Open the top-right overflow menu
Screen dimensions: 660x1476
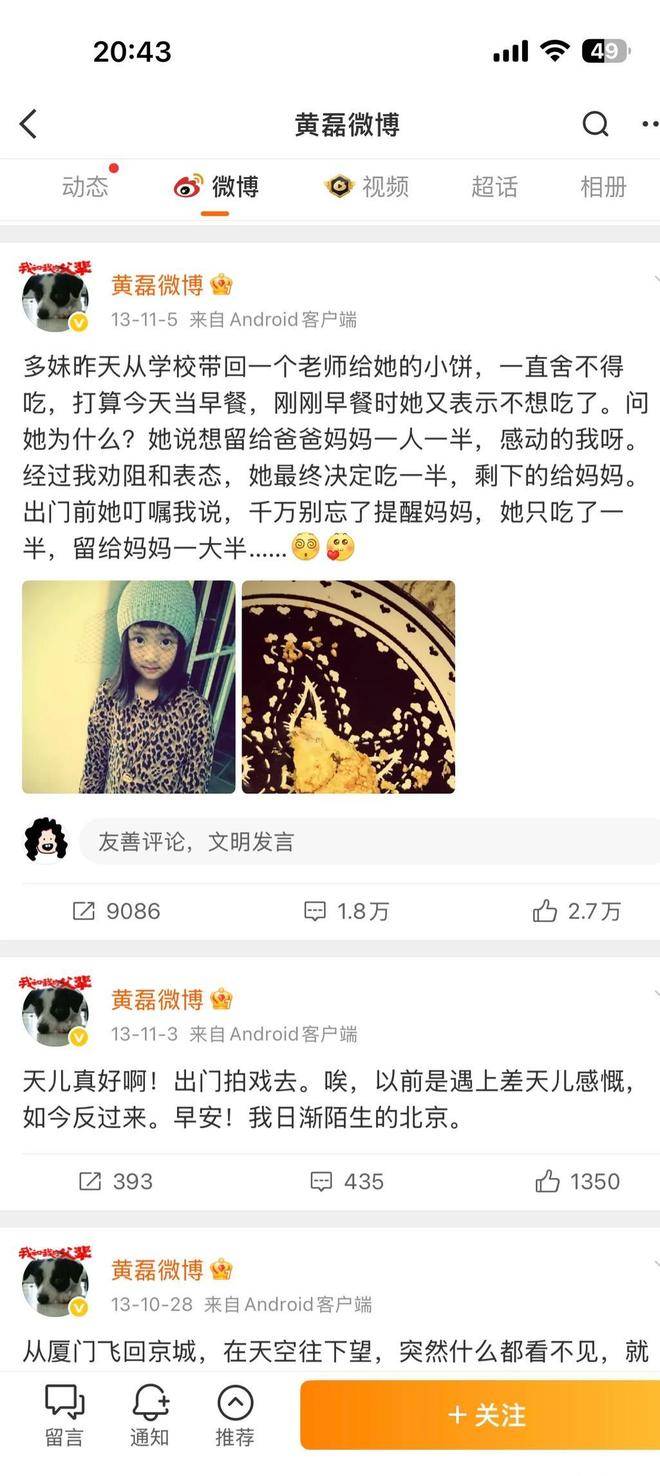click(x=649, y=124)
